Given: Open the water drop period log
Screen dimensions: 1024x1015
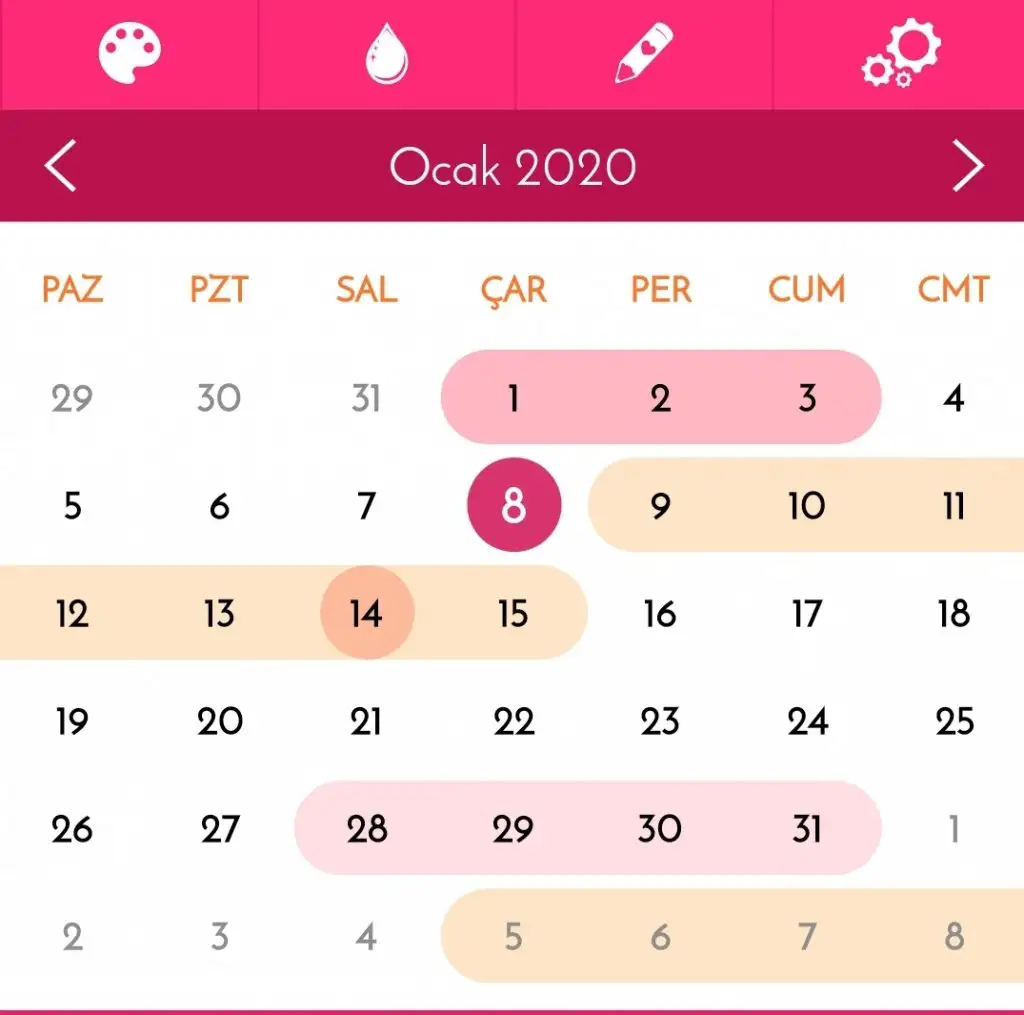Looking at the screenshot, I should click(386, 54).
